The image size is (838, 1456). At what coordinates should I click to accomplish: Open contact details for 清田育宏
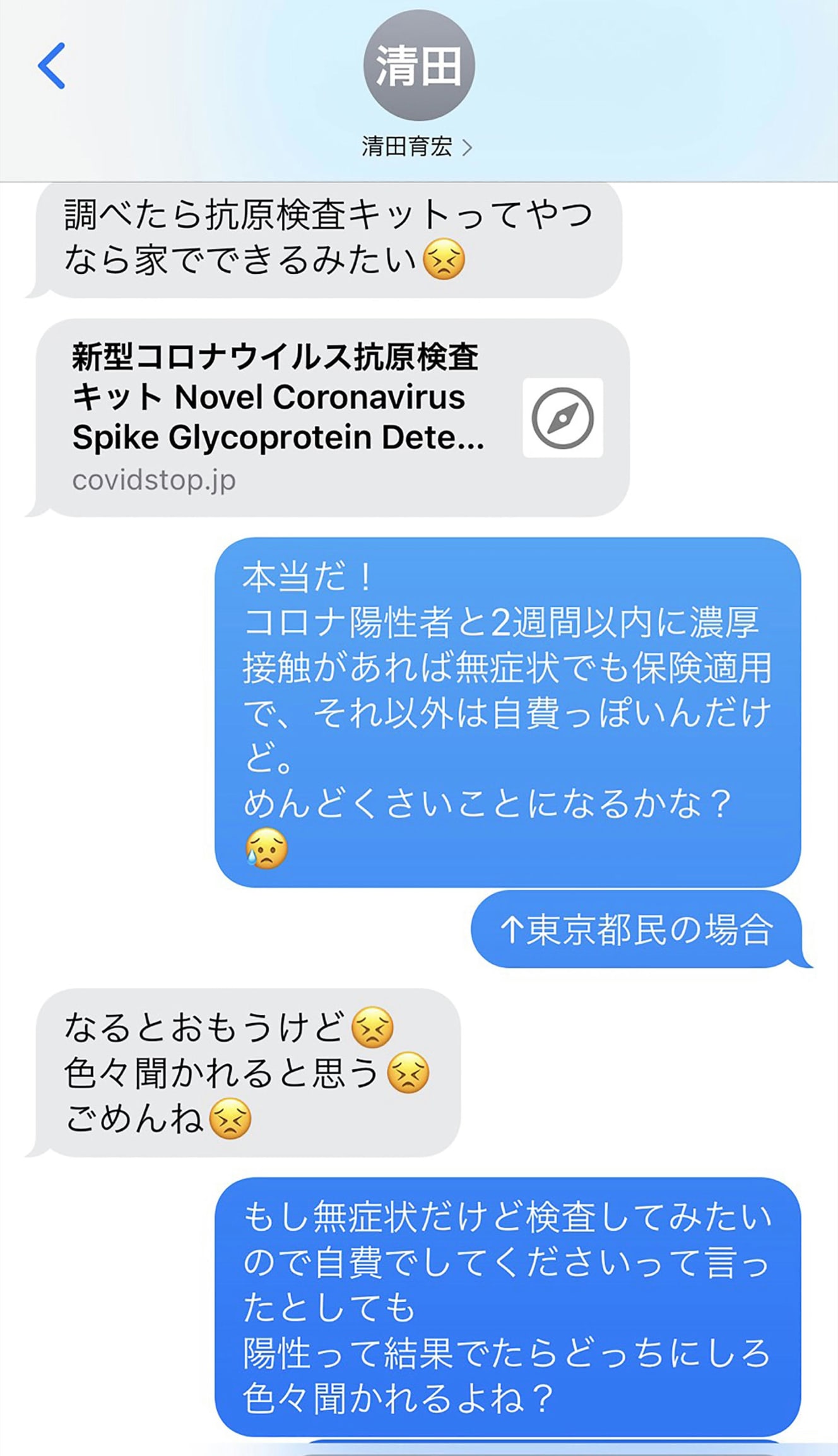coord(417,146)
